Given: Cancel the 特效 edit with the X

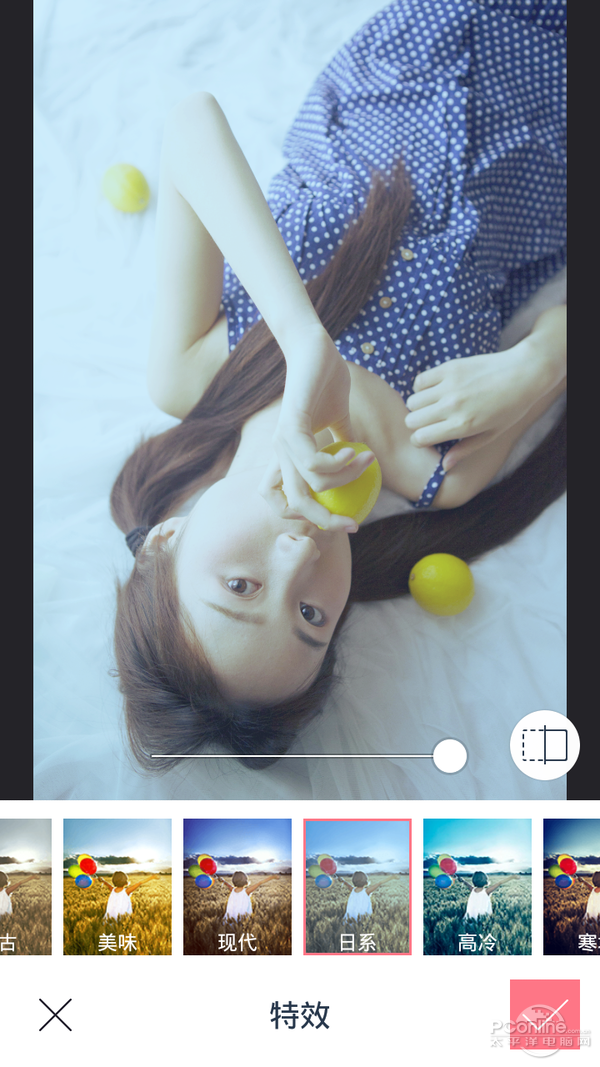Looking at the screenshot, I should 55,1015.
